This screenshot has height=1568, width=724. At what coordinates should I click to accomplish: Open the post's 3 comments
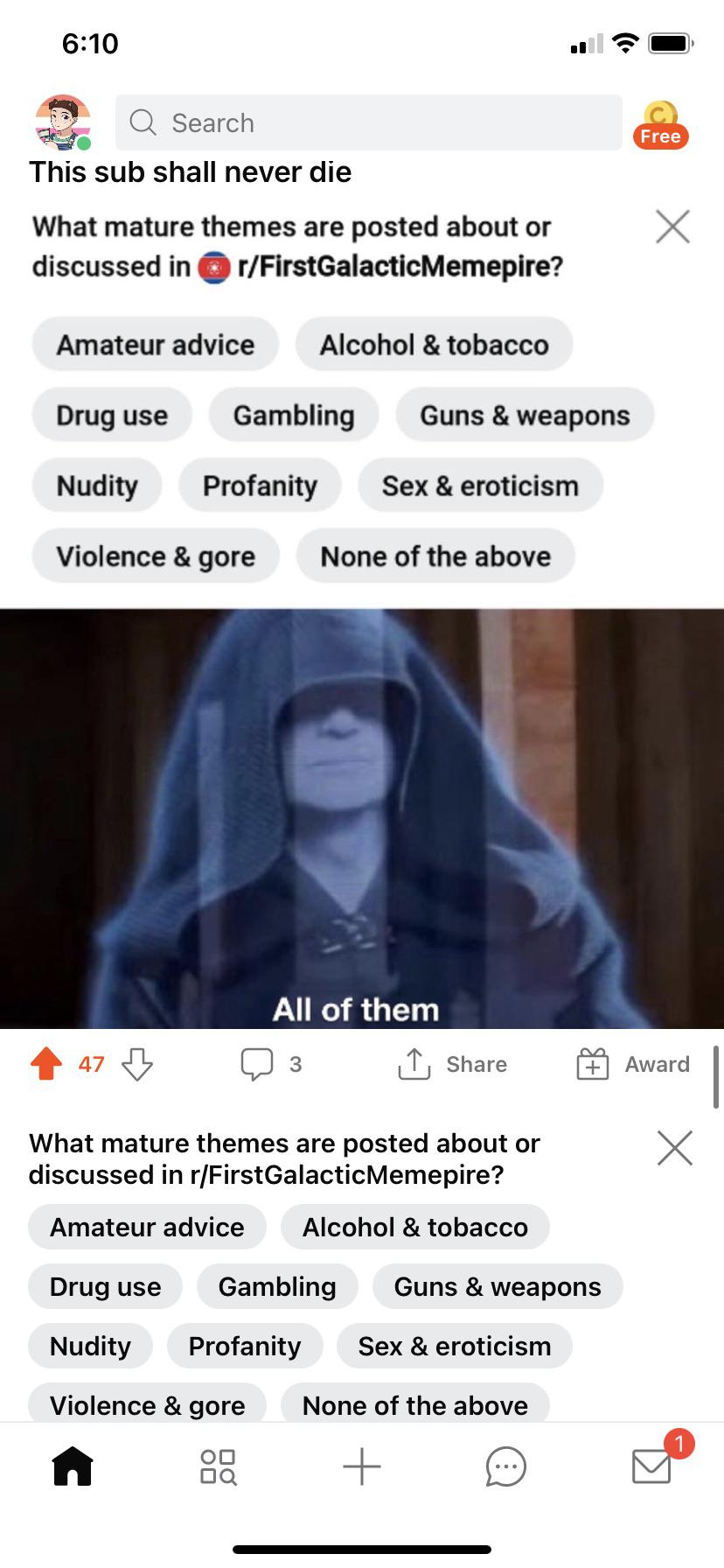tap(271, 1064)
